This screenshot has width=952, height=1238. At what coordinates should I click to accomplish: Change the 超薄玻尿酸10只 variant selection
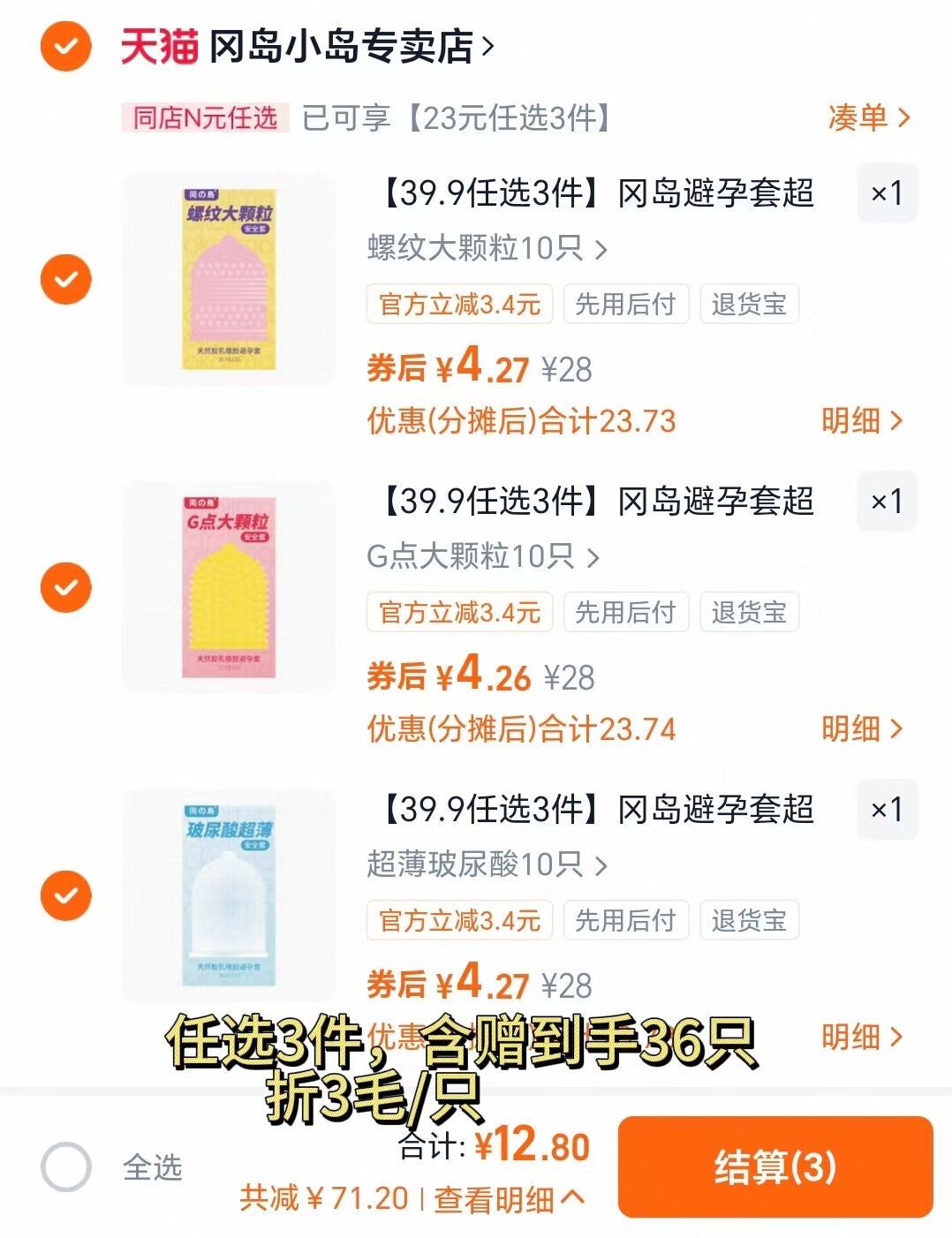(x=487, y=865)
